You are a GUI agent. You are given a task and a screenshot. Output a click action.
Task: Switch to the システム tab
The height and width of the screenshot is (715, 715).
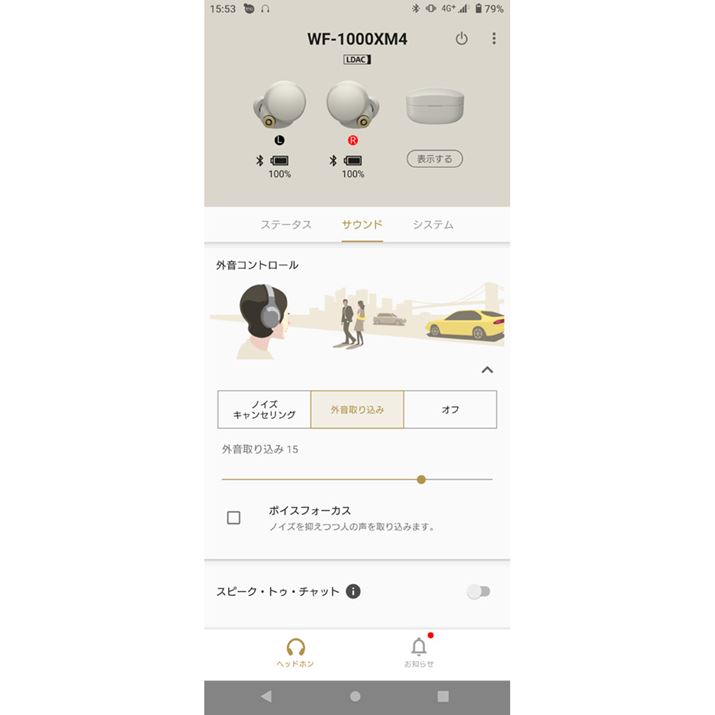pos(433,225)
